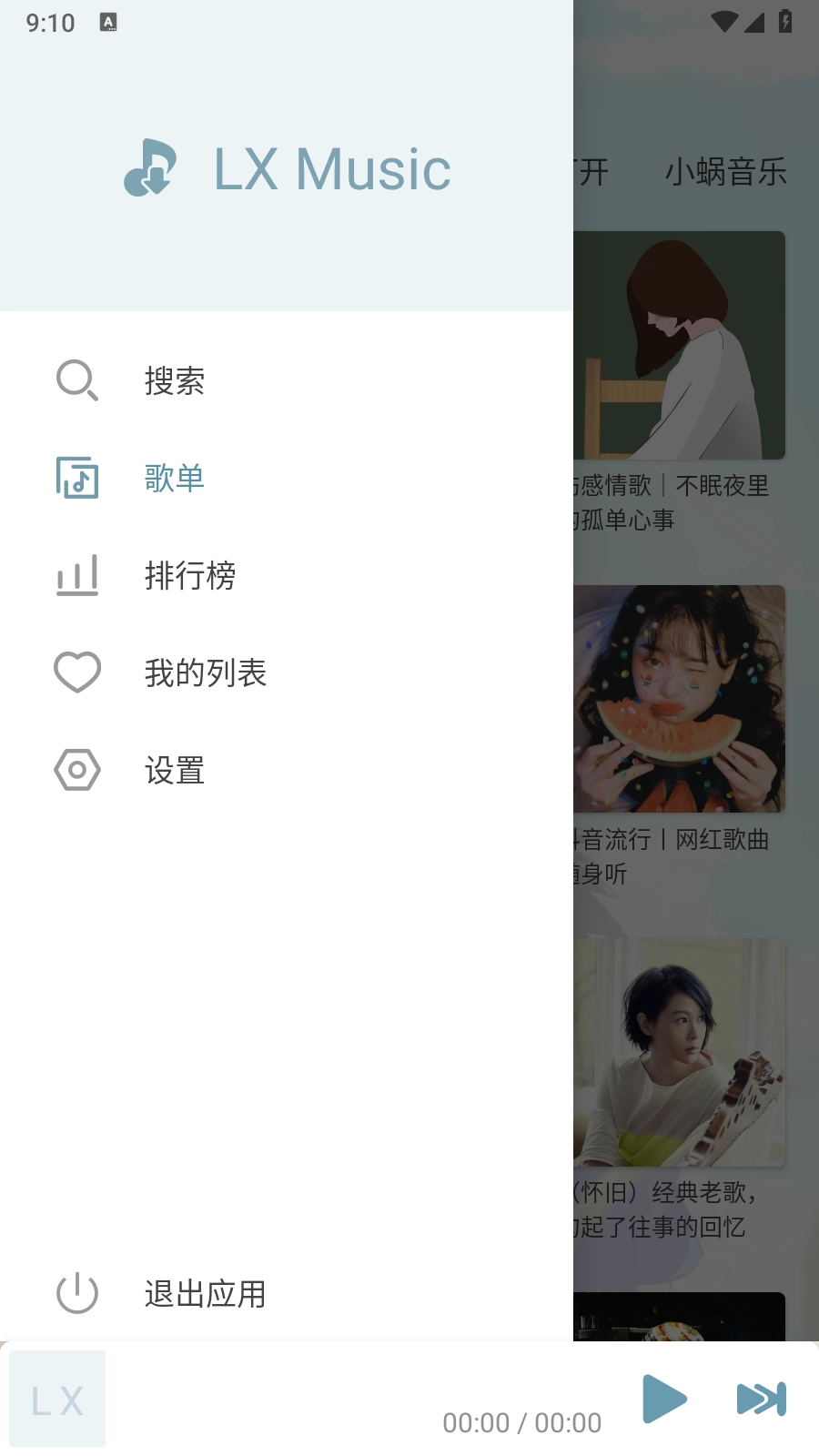Start playback with the play button
The height and width of the screenshot is (1456, 819).
[x=664, y=1399]
